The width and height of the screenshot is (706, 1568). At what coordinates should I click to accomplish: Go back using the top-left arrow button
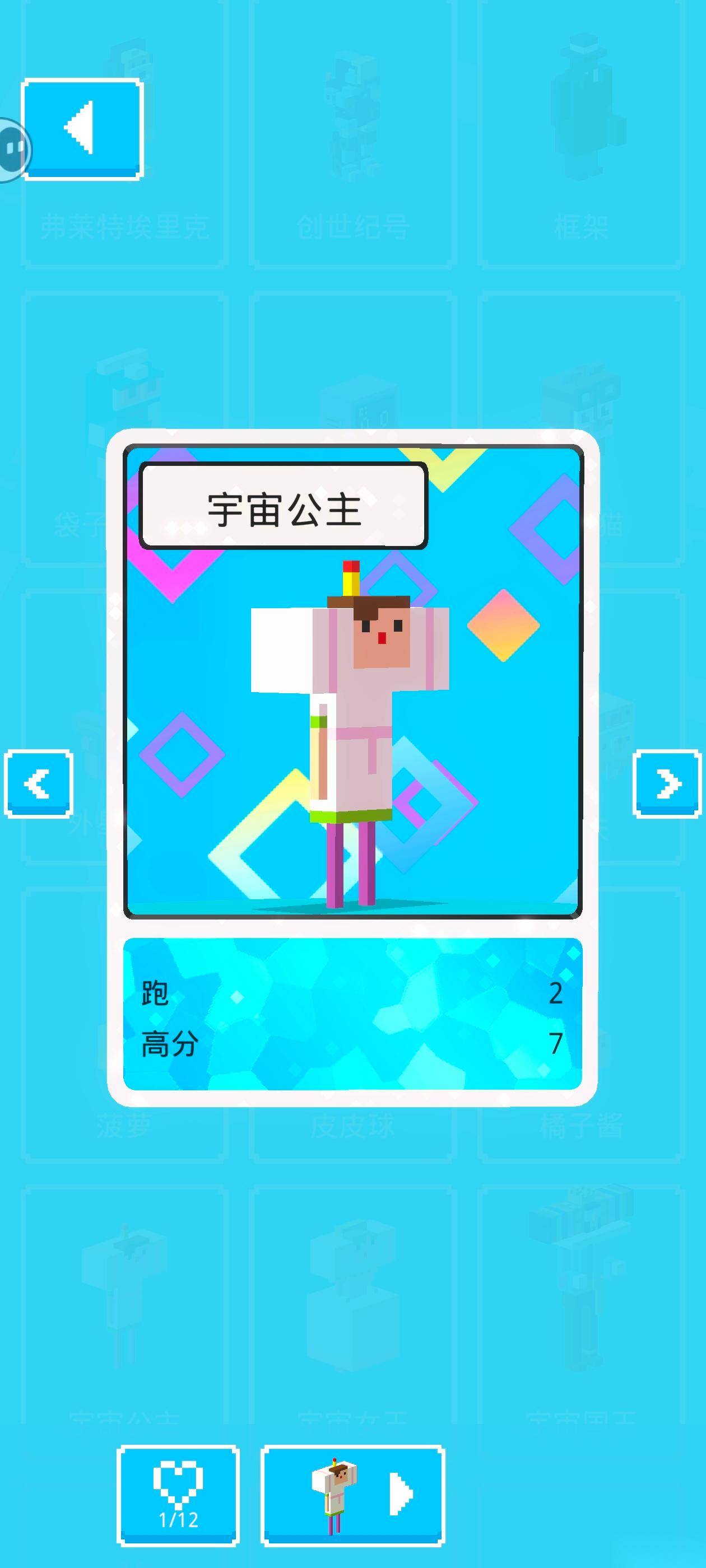coord(82,128)
